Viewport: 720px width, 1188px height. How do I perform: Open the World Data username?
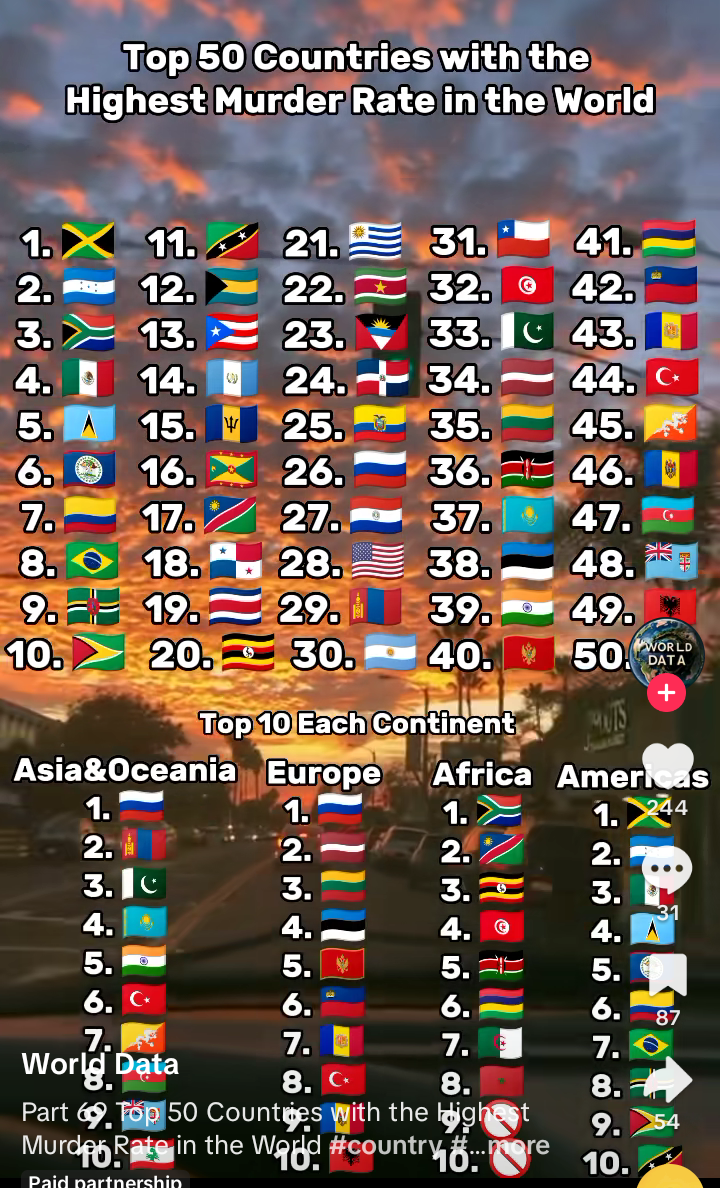(100, 1064)
